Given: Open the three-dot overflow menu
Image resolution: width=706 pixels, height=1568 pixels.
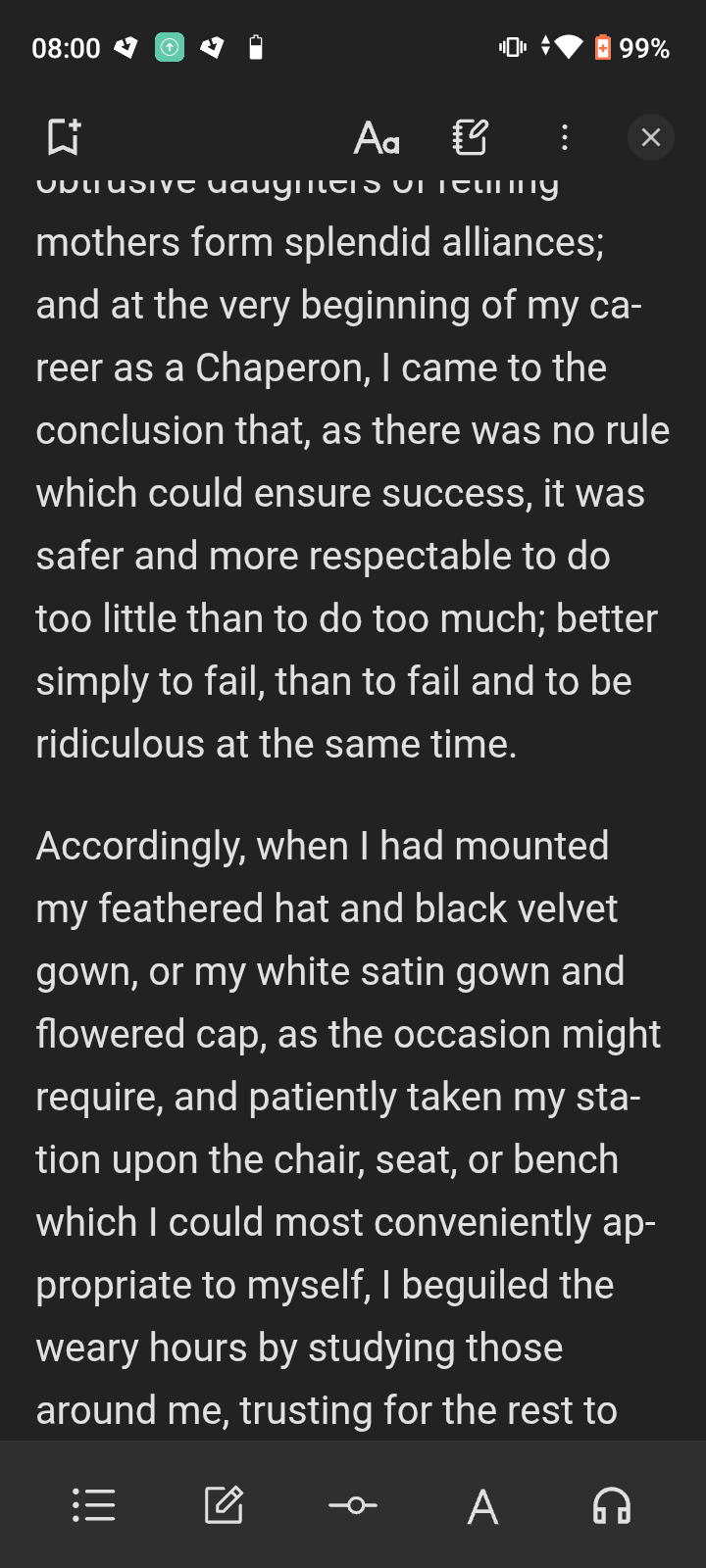Looking at the screenshot, I should (564, 137).
